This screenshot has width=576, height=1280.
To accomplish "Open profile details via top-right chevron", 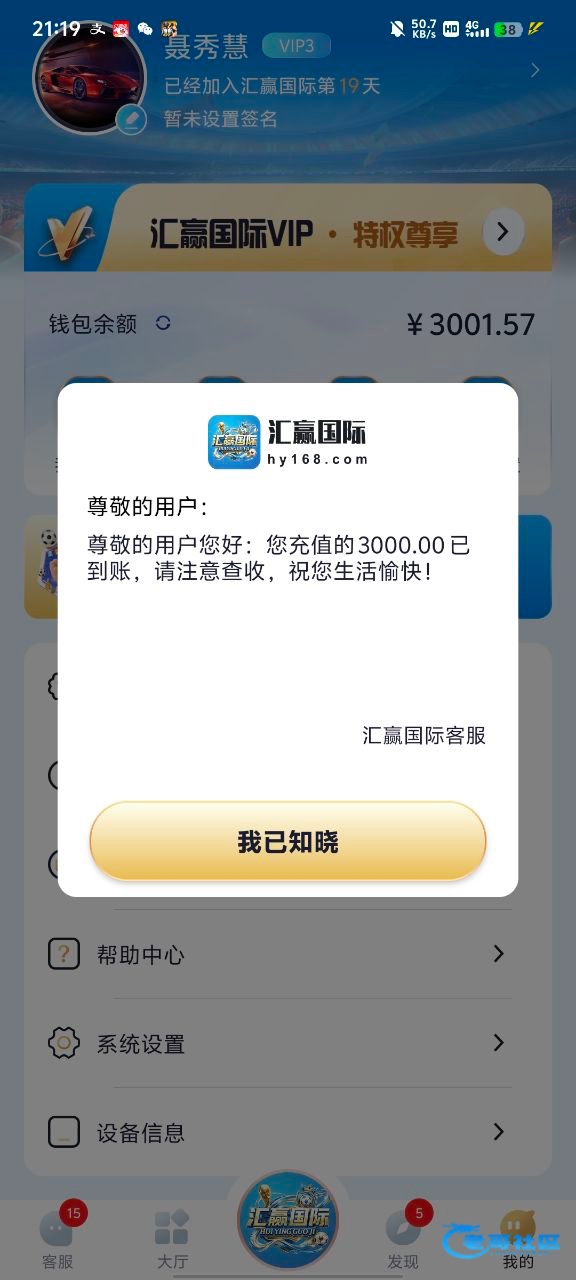I will [x=535, y=70].
